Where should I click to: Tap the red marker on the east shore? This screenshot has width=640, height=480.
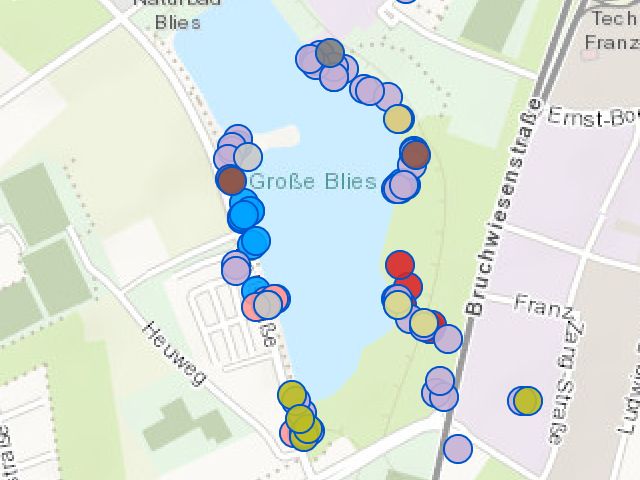[x=400, y=265]
